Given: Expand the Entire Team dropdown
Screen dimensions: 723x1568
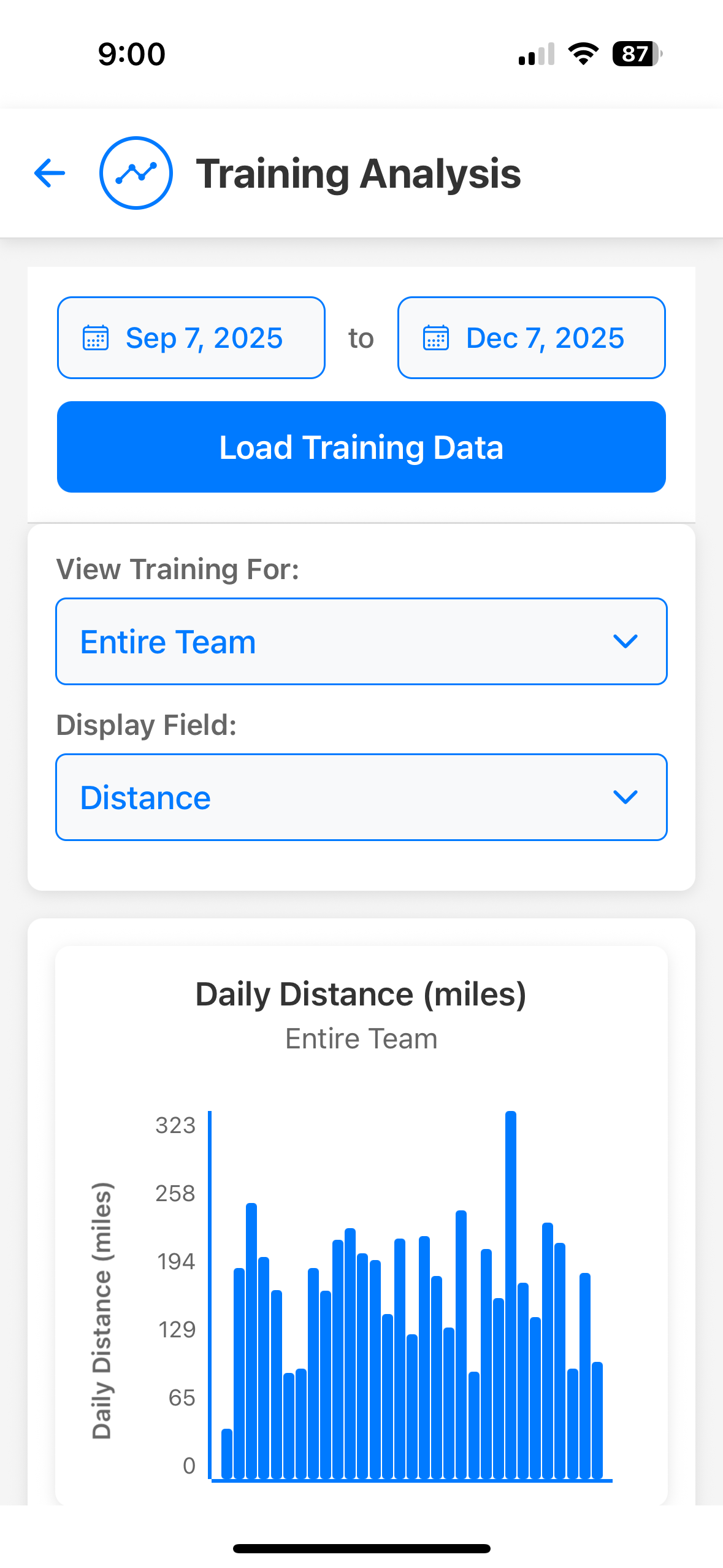Looking at the screenshot, I should click(361, 642).
